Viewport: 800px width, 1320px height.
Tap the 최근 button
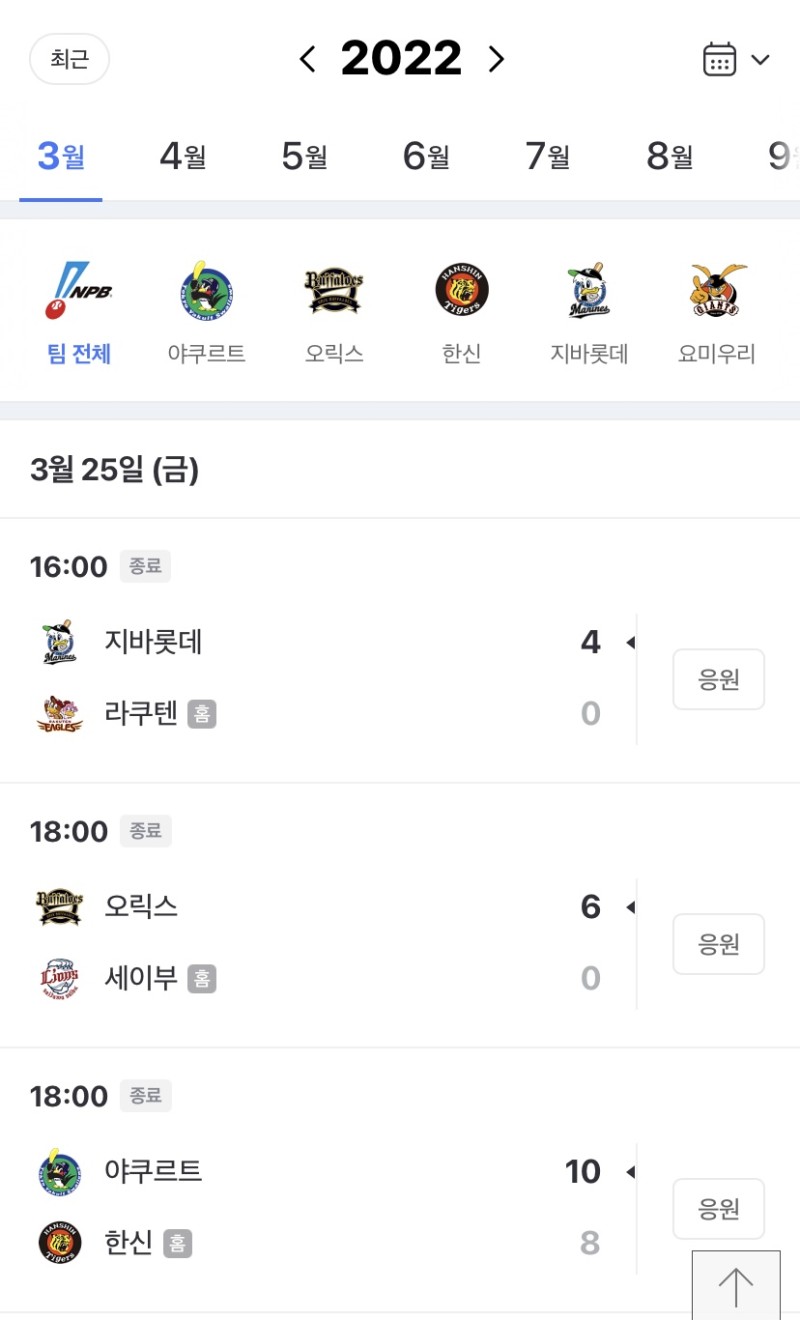(x=69, y=59)
